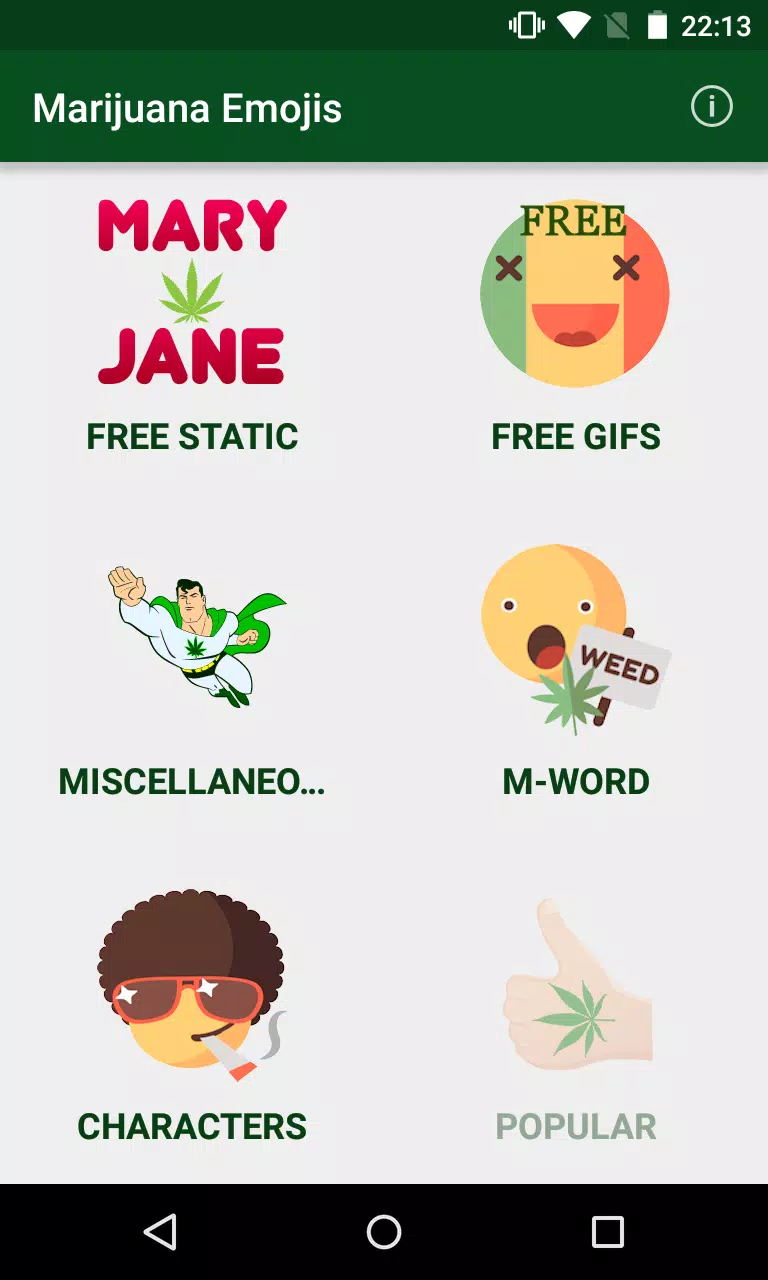768x1280 pixels.
Task: Tap the locked POPULAR category
Action: tap(575, 1126)
